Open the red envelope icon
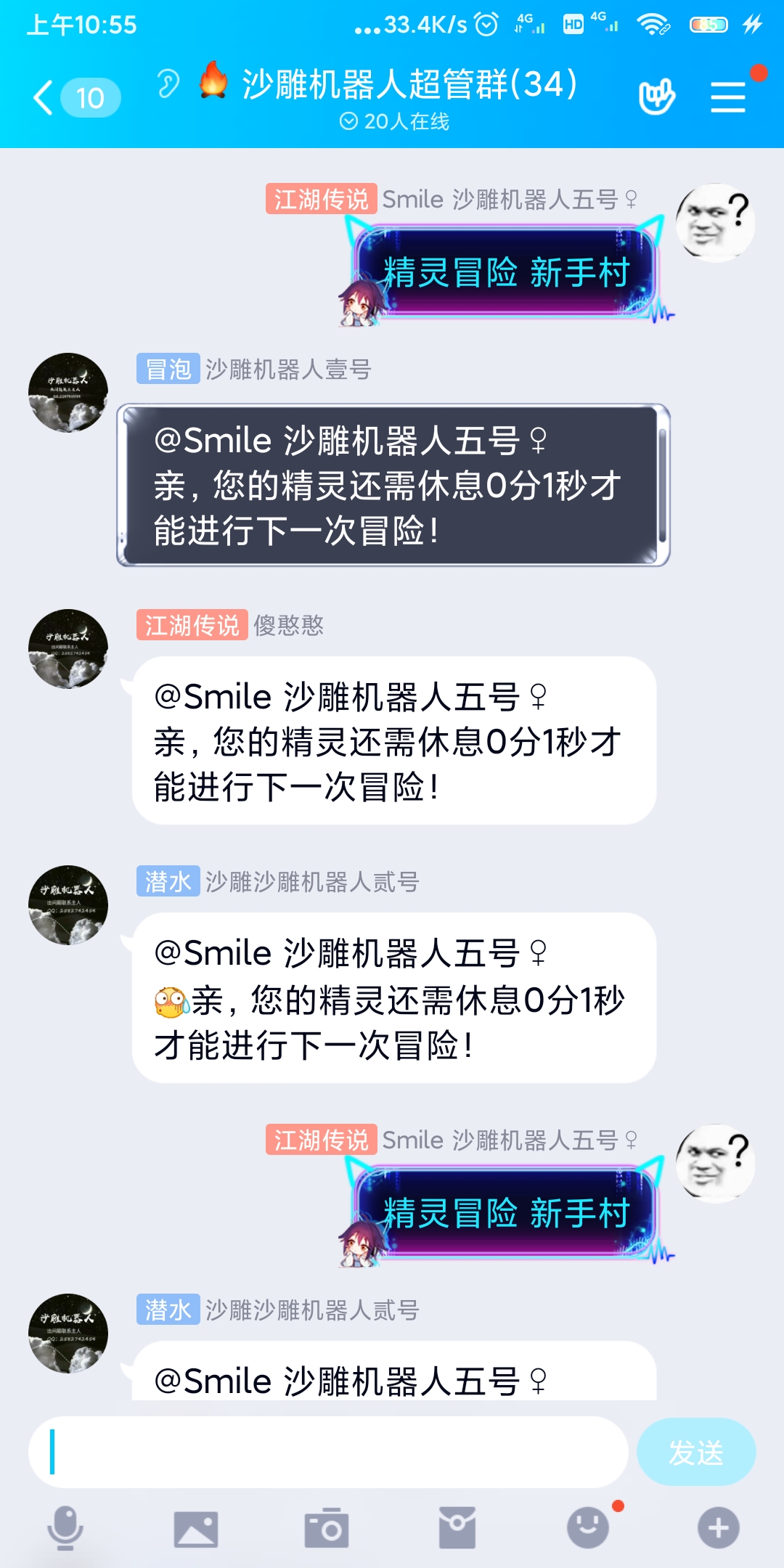The image size is (784, 1568). coord(457,1529)
